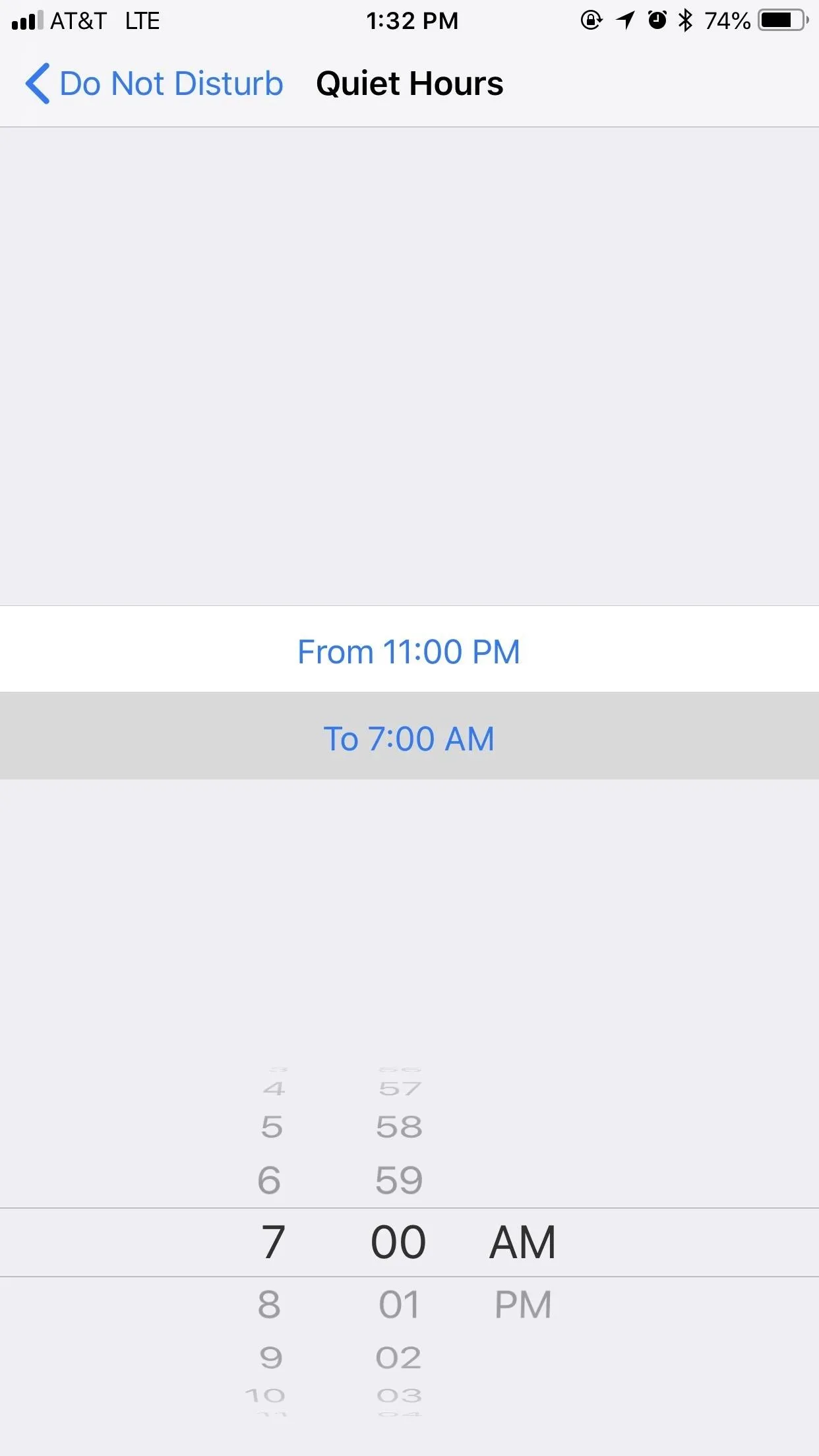The width and height of the screenshot is (819, 1456).
Task: Select the To 7:00 AM row
Action: (x=409, y=736)
